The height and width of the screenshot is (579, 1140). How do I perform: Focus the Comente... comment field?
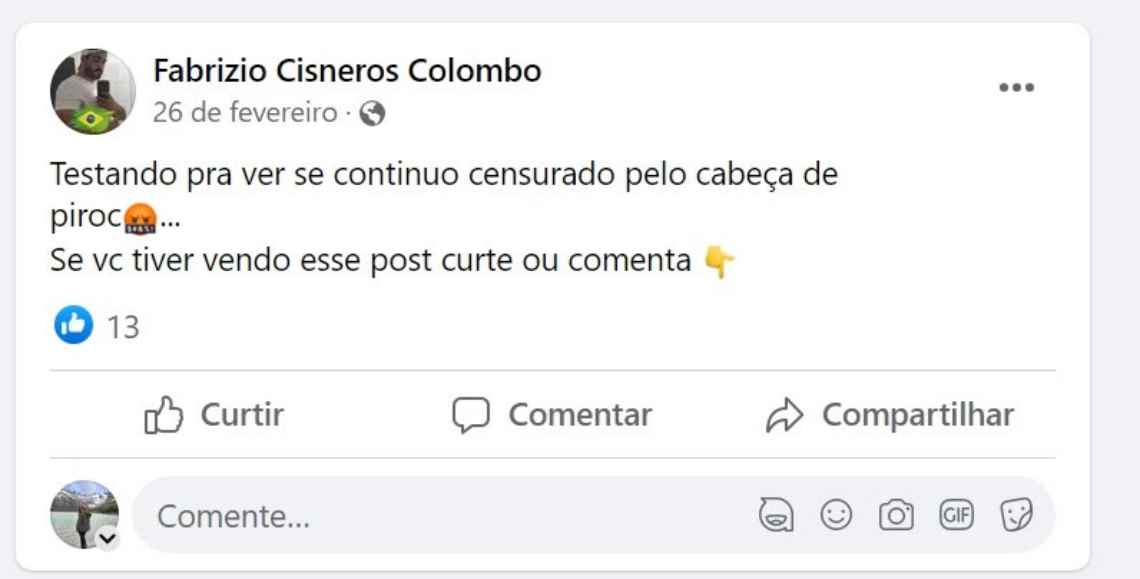point(440,516)
